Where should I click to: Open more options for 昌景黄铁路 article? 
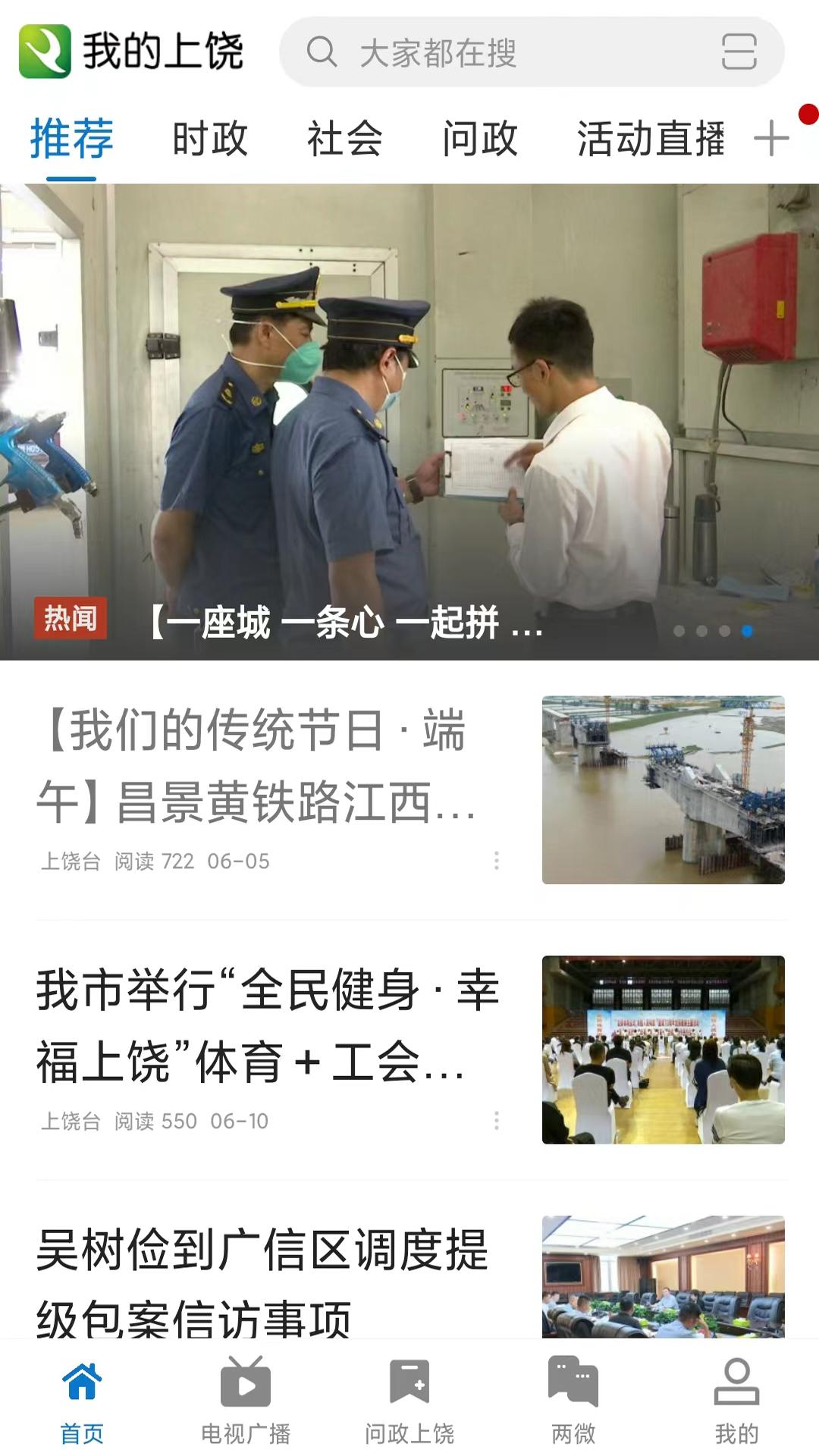[497, 861]
